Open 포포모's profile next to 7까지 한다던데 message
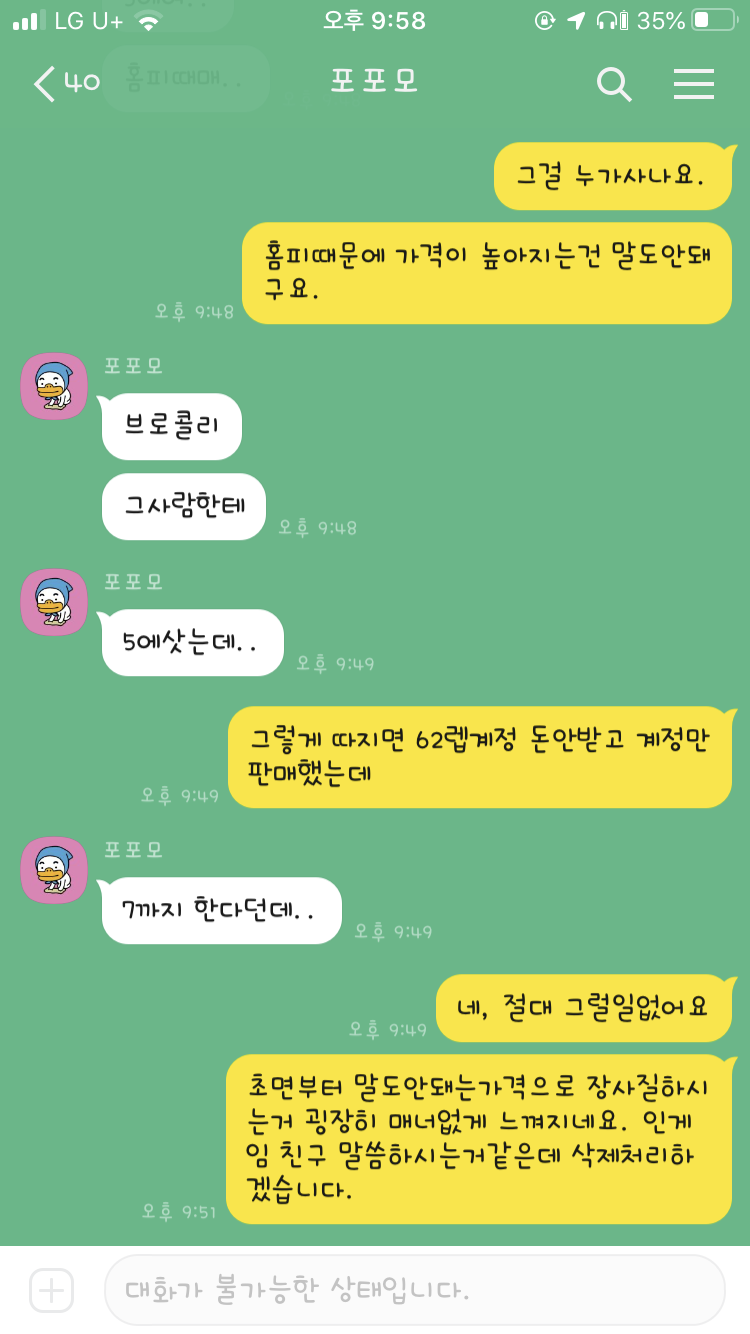The image size is (750, 1334). click(x=54, y=870)
